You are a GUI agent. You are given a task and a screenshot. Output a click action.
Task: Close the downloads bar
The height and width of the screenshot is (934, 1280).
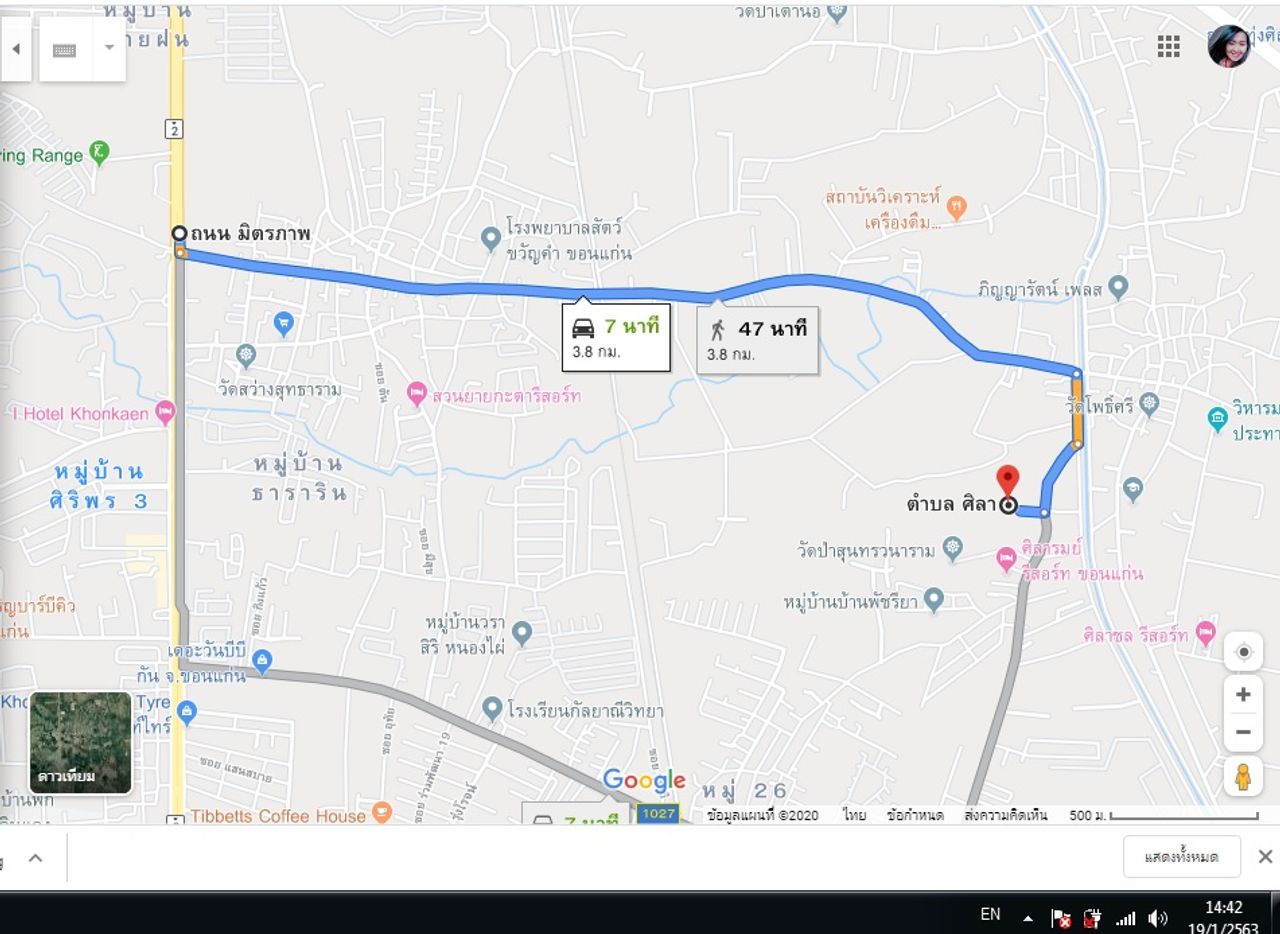click(1265, 857)
